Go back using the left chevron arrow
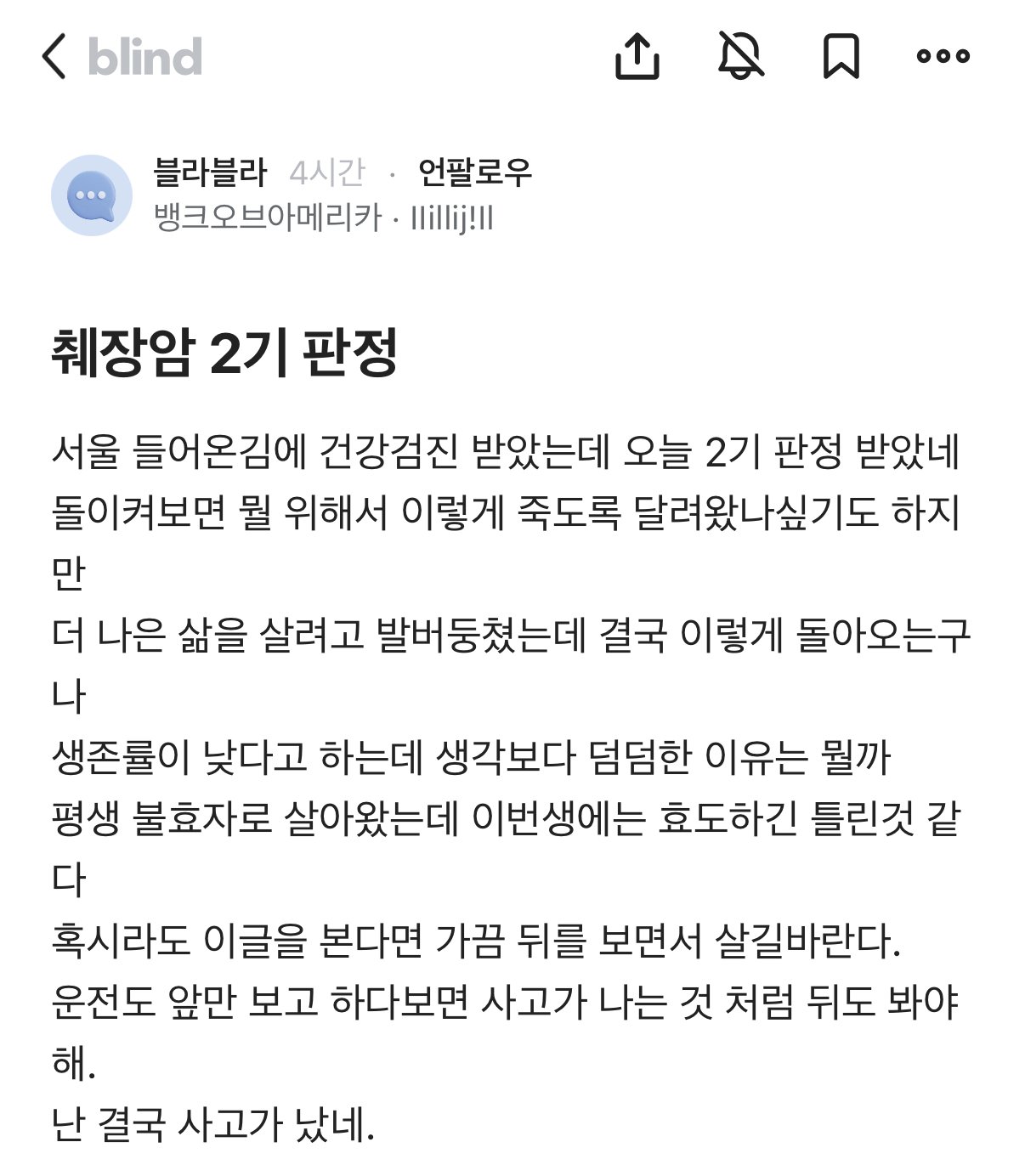1025x1176 pixels. [56, 58]
